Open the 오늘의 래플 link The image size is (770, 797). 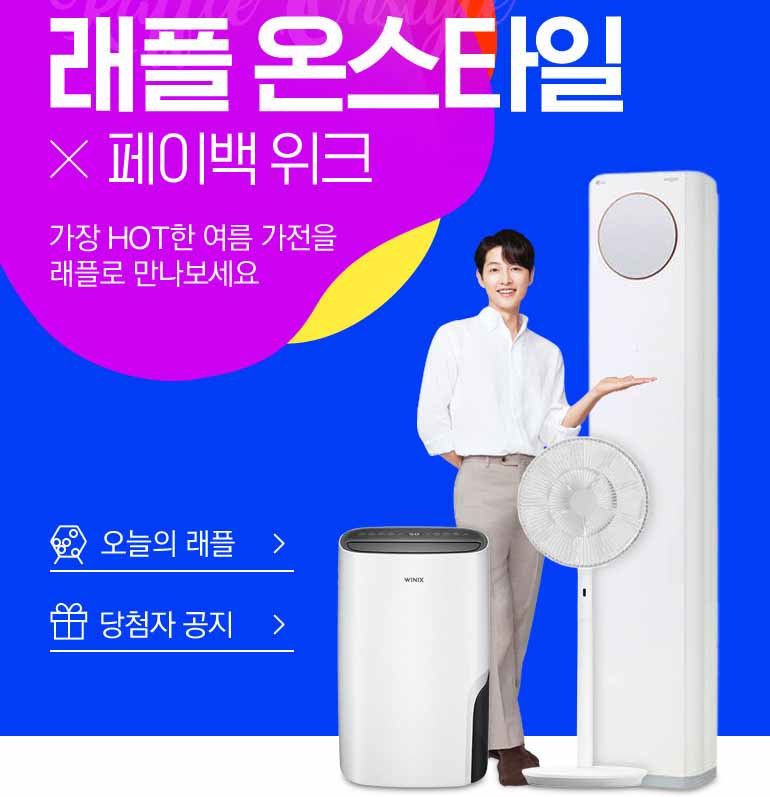170,544
